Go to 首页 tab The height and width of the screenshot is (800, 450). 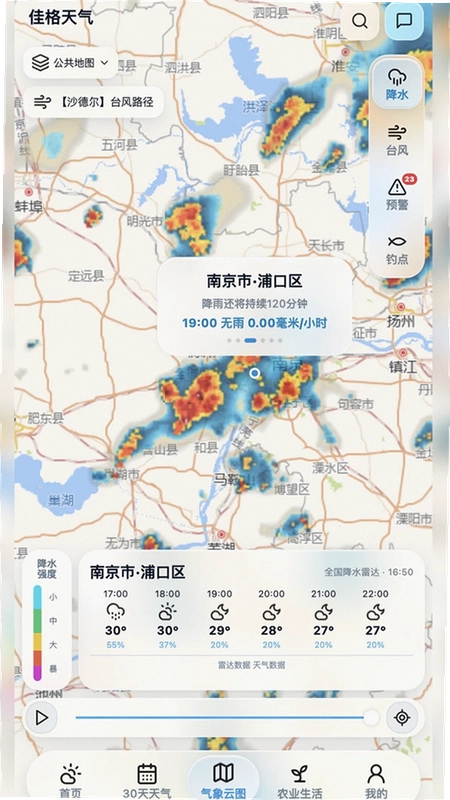[x=70, y=780]
